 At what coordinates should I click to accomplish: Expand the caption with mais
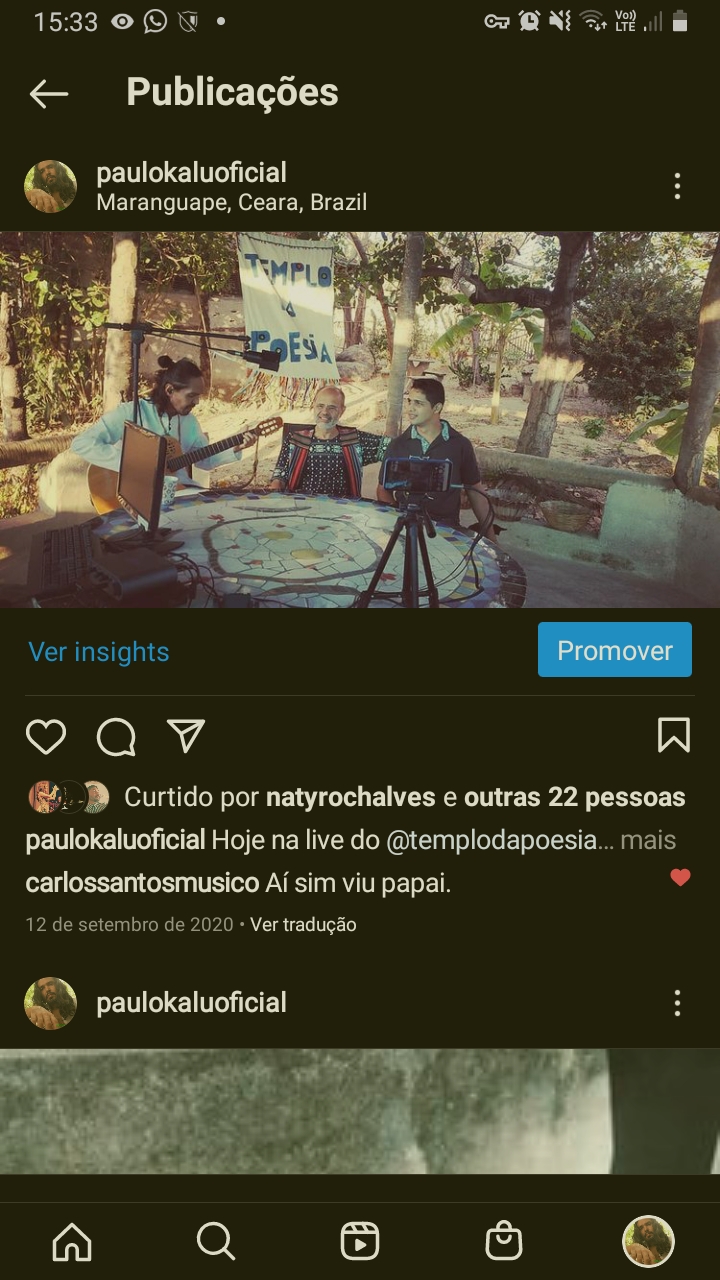pyautogui.click(x=648, y=840)
